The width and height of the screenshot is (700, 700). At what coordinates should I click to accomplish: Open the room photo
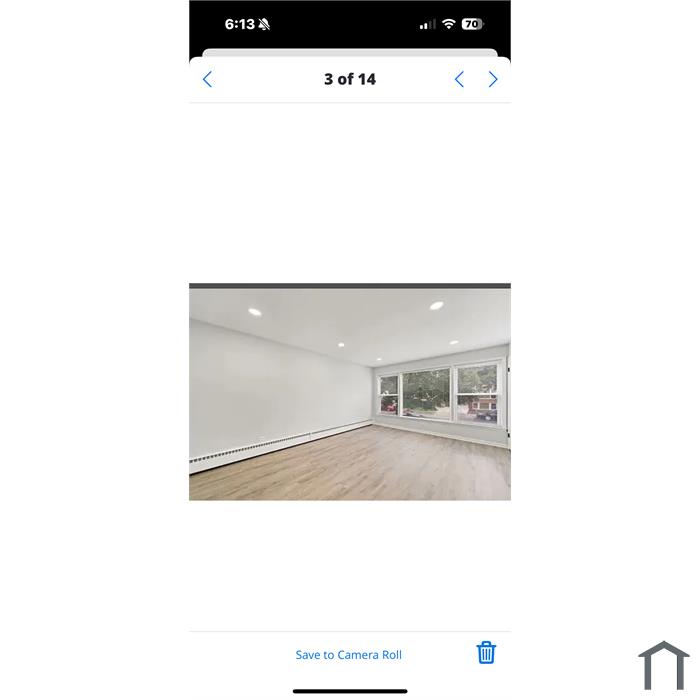tap(350, 392)
